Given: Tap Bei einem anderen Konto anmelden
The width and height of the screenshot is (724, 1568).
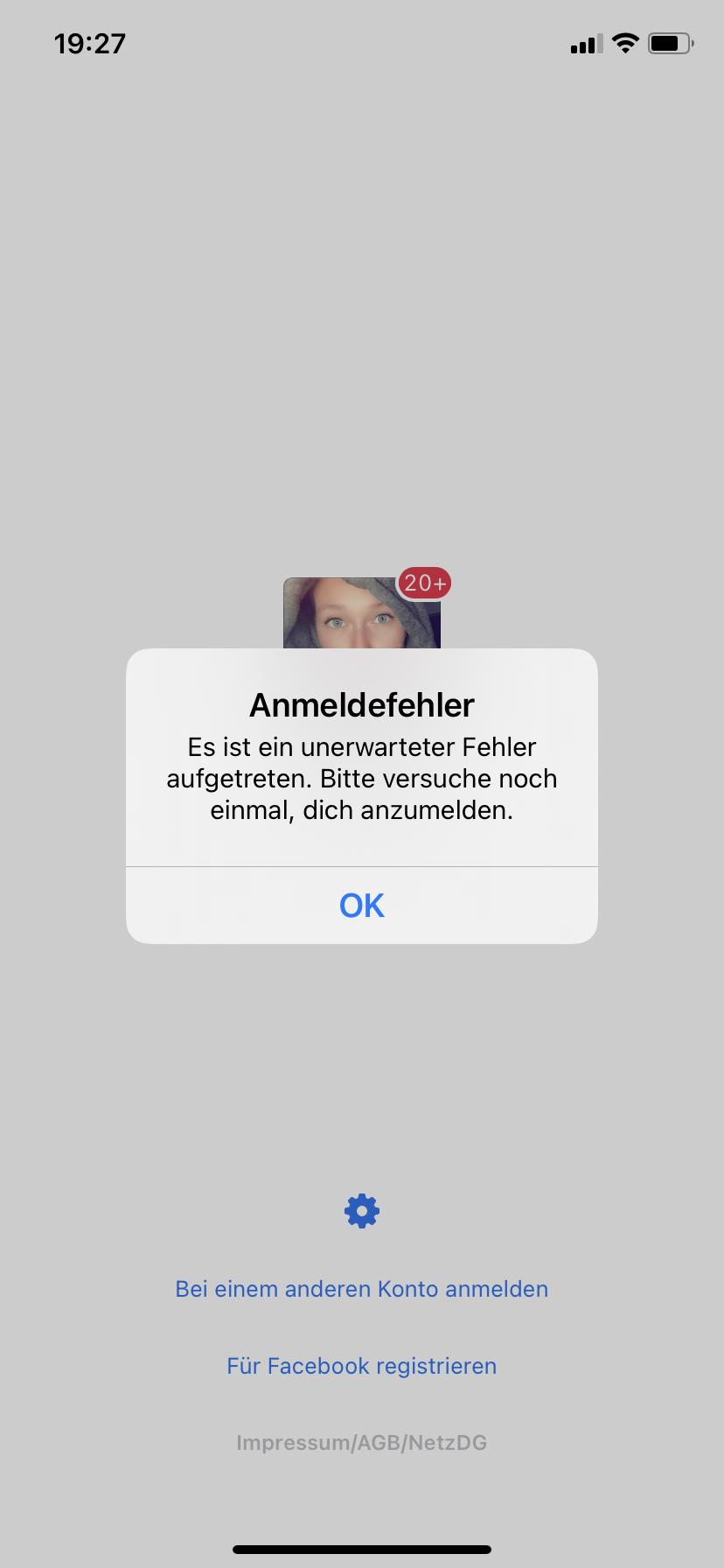Looking at the screenshot, I should 362,1289.
